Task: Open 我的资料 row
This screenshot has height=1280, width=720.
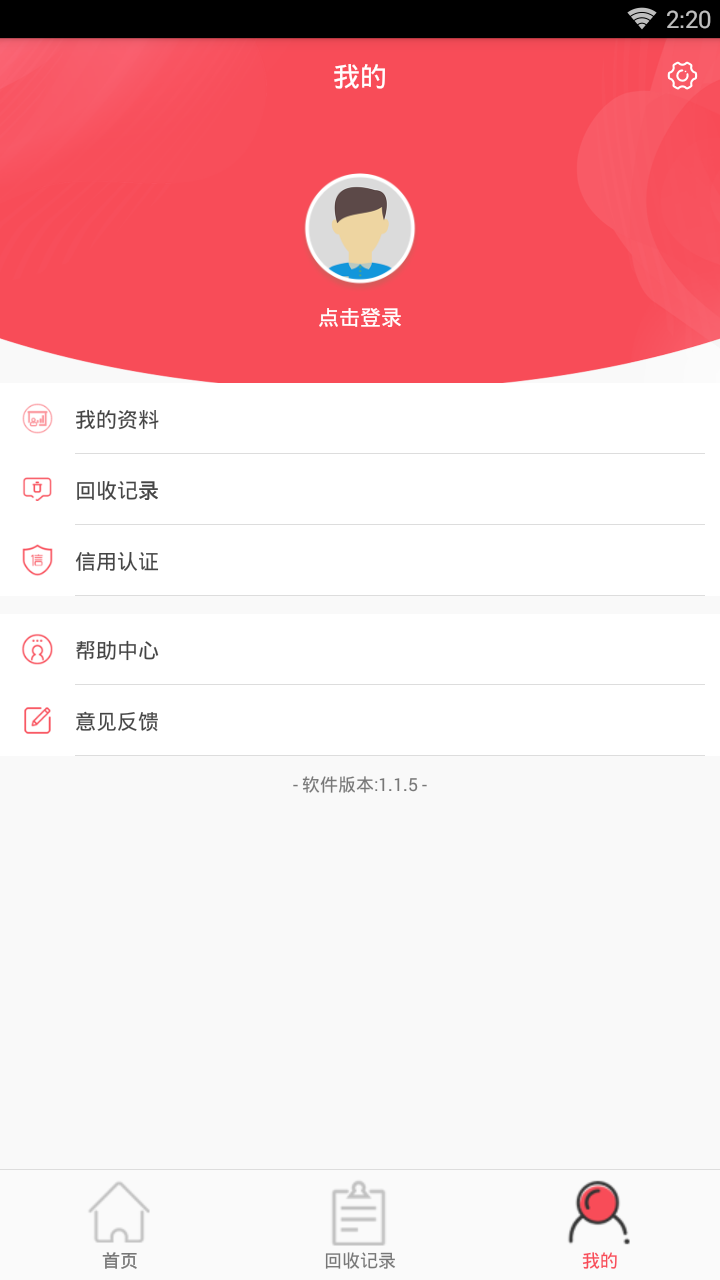Action: (x=360, y=420)
